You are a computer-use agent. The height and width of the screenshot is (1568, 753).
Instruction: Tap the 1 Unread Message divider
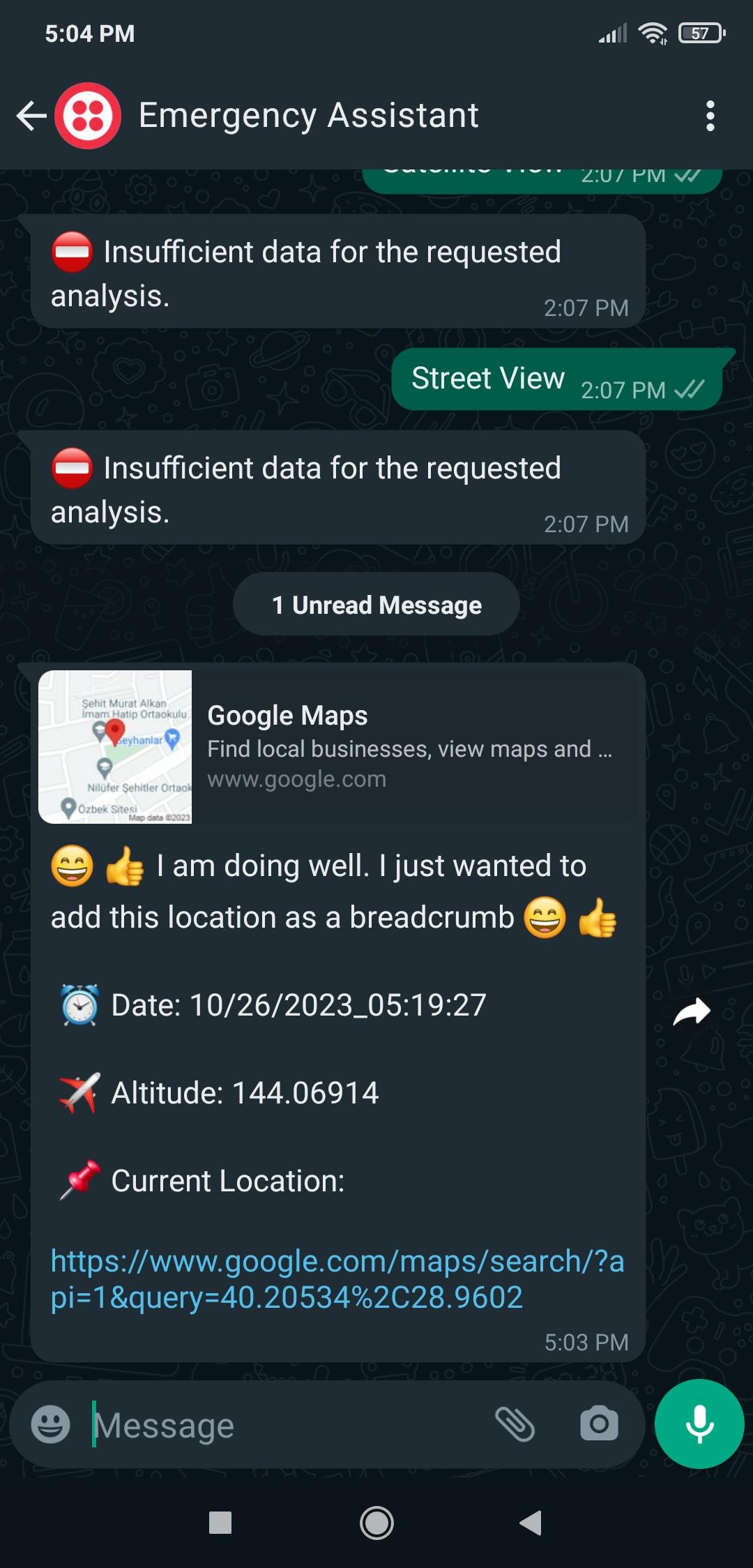click(375, 604)
